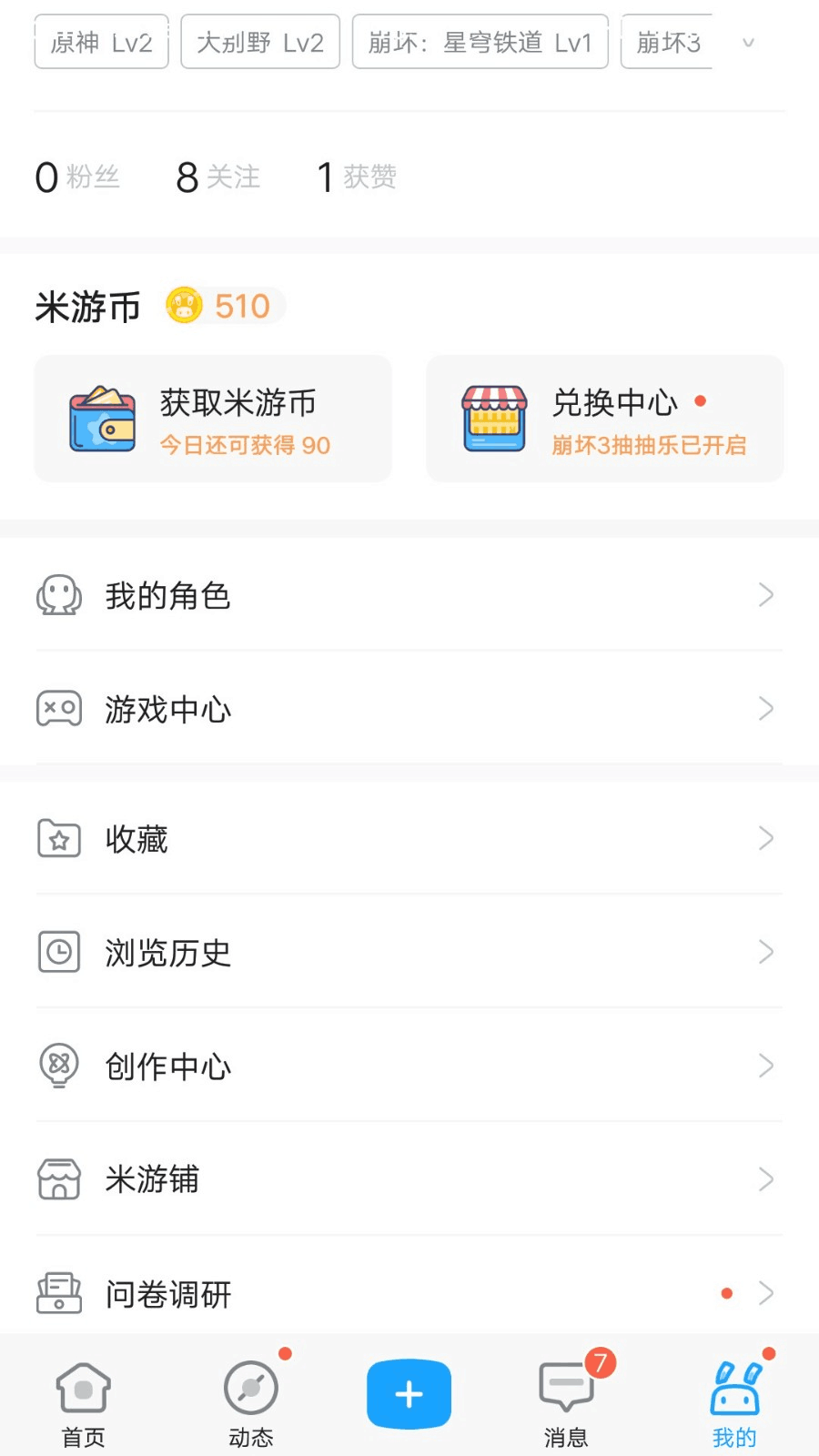View the 关注 following list
This screenshot has width=819, height=1456.
[218, 177]
